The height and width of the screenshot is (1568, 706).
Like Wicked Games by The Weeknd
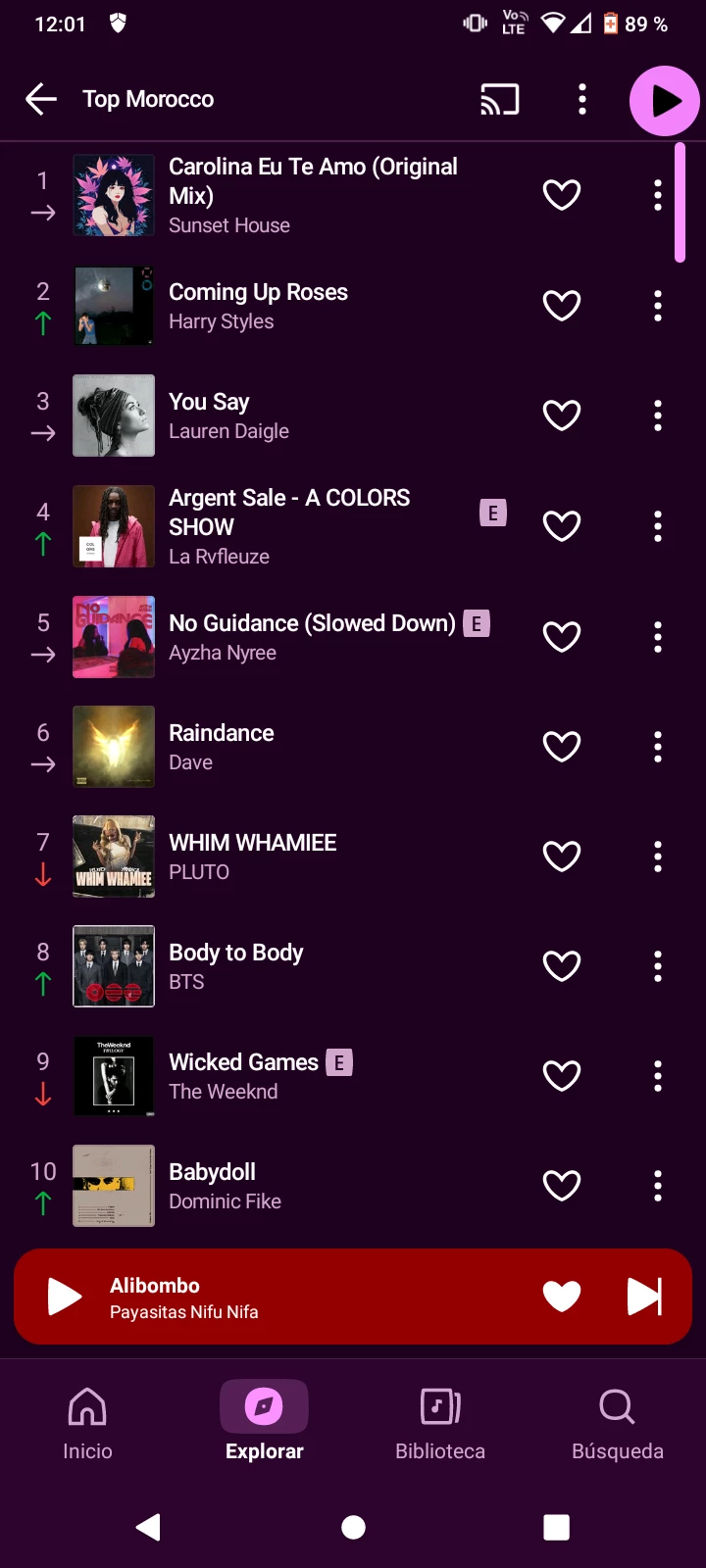click(562, 1076)
